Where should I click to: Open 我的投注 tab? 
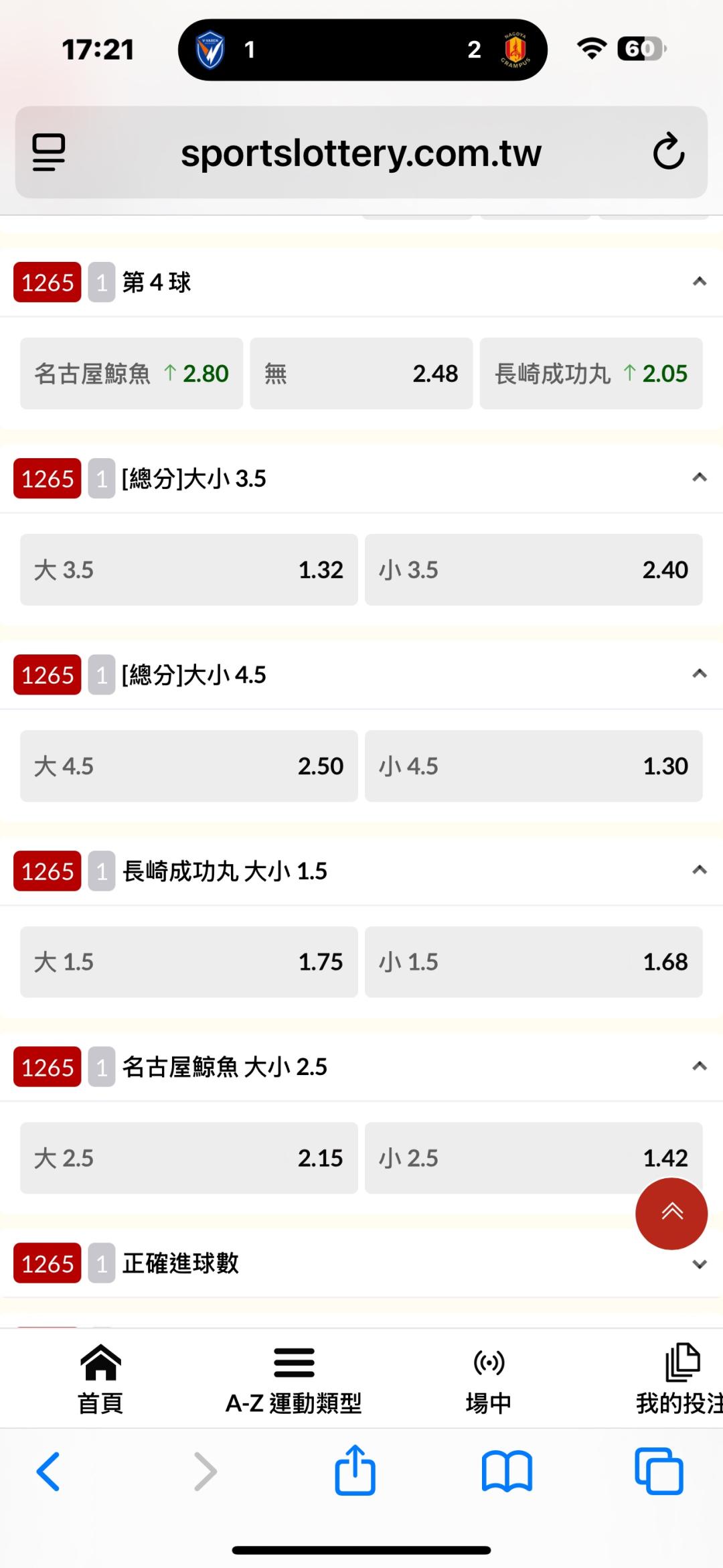pos(679,1378)
